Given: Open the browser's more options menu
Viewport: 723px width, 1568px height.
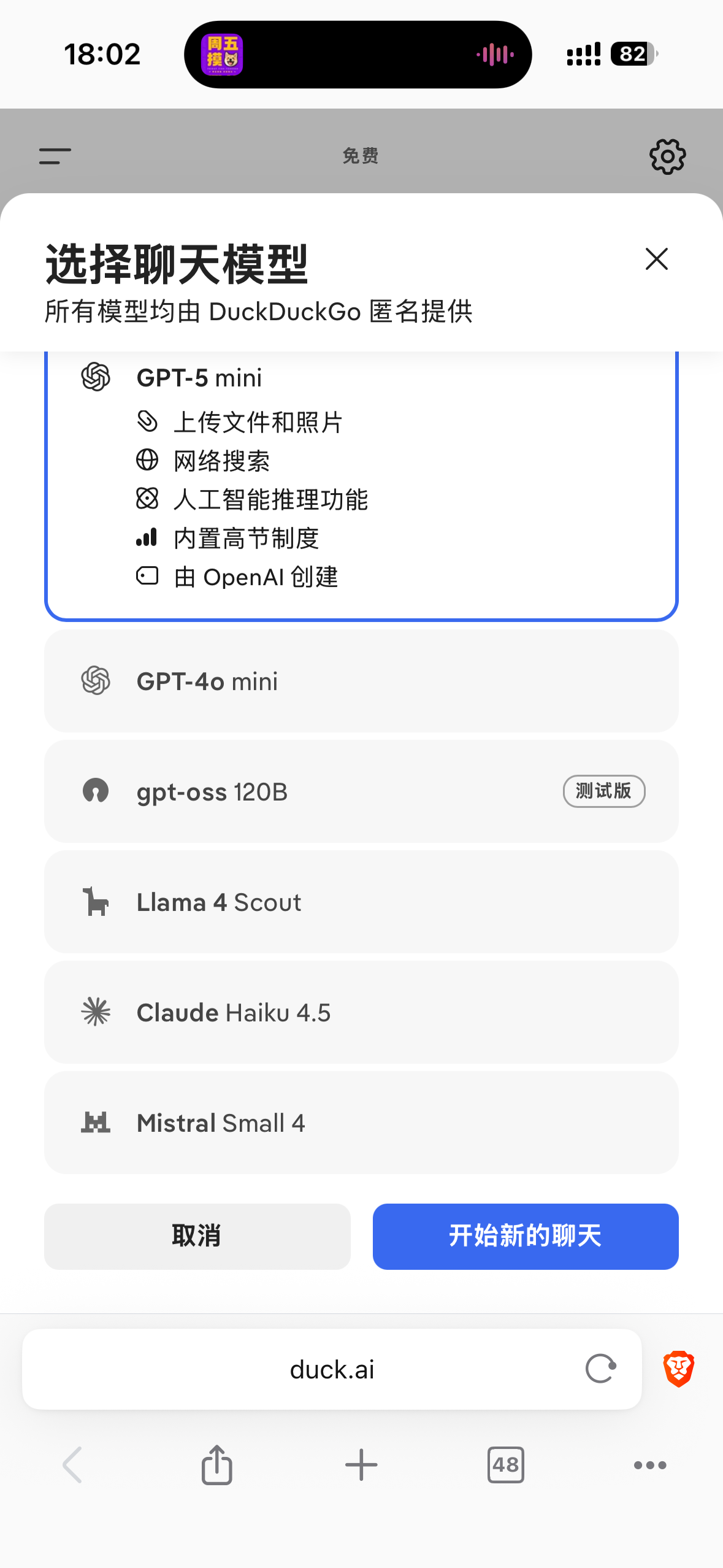Looking at the screenshot, I should coord(650,1465).
